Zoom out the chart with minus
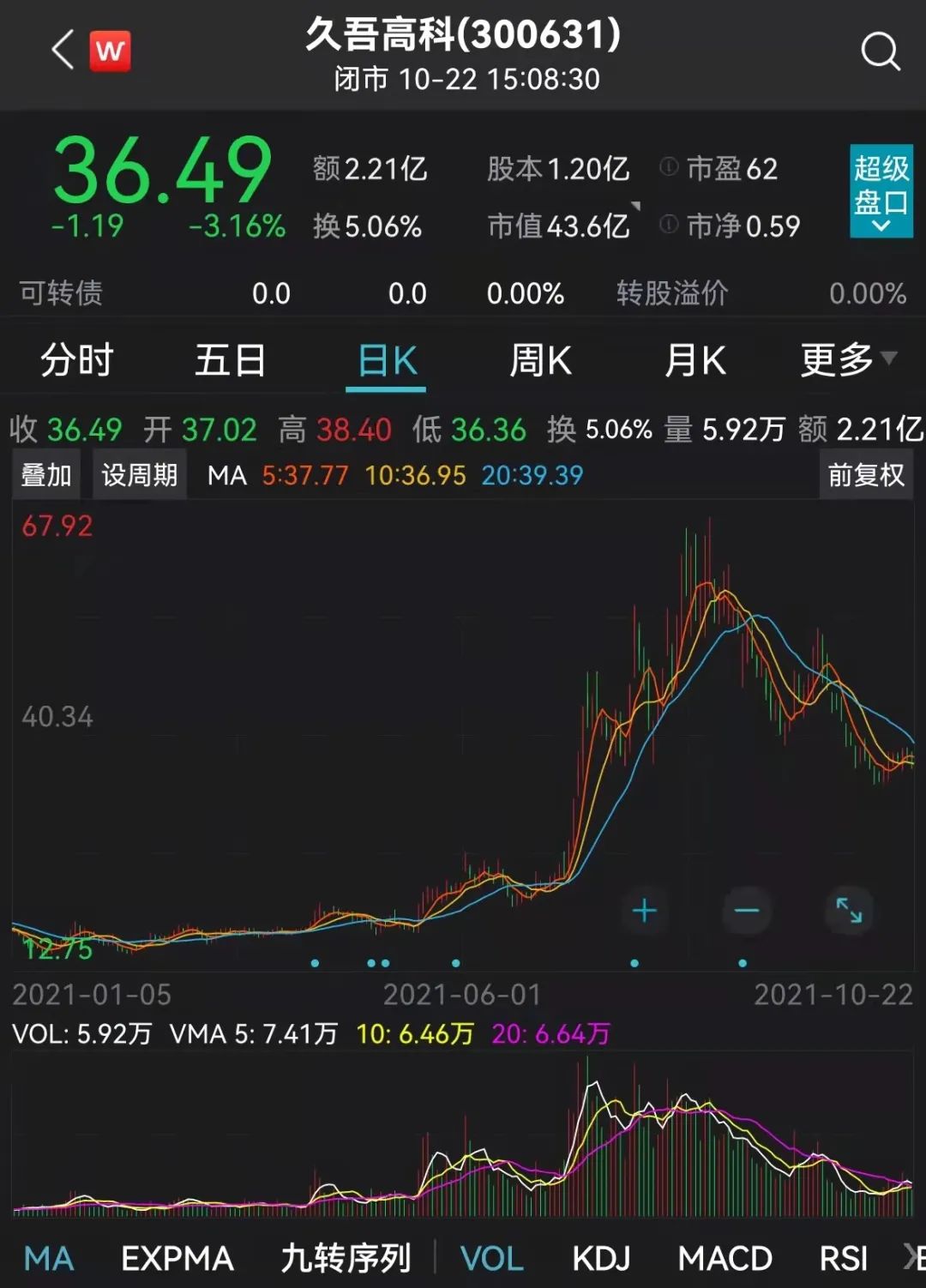Screen dimensions: 926x1288 (x=747, y=911)
